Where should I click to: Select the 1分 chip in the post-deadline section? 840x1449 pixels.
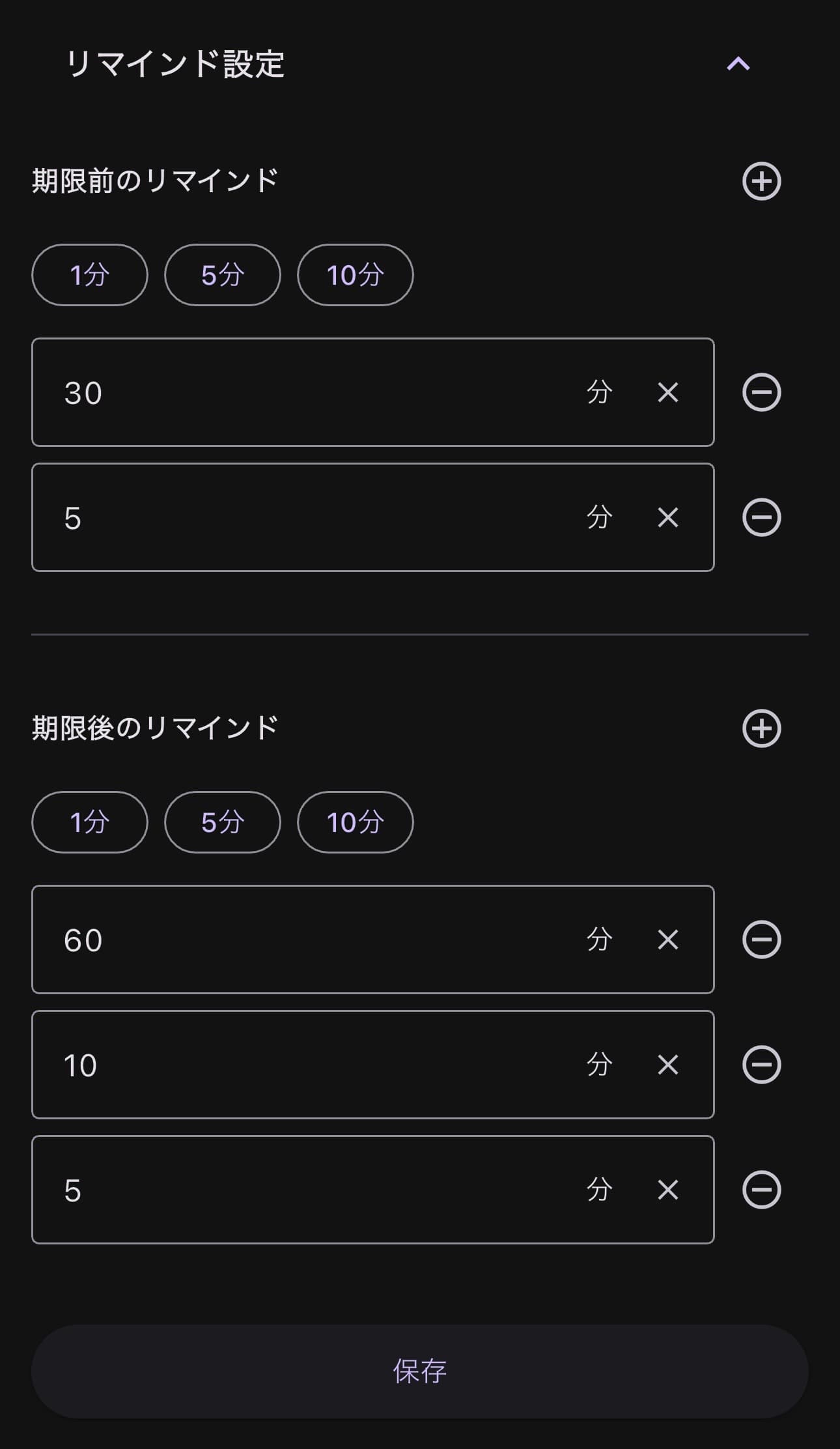tap(89, 822)
